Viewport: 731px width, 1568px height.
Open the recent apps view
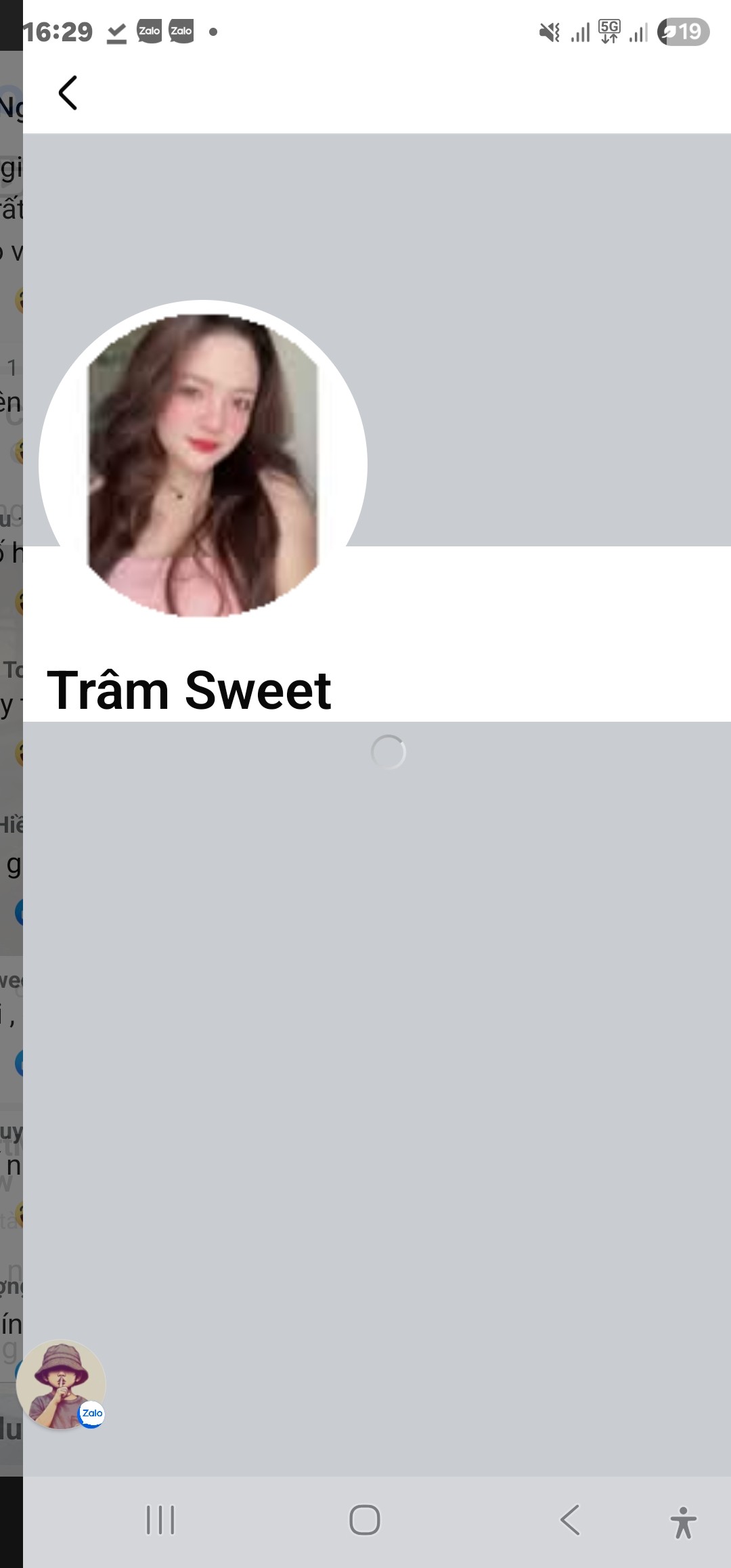[x=160, y=1520]
